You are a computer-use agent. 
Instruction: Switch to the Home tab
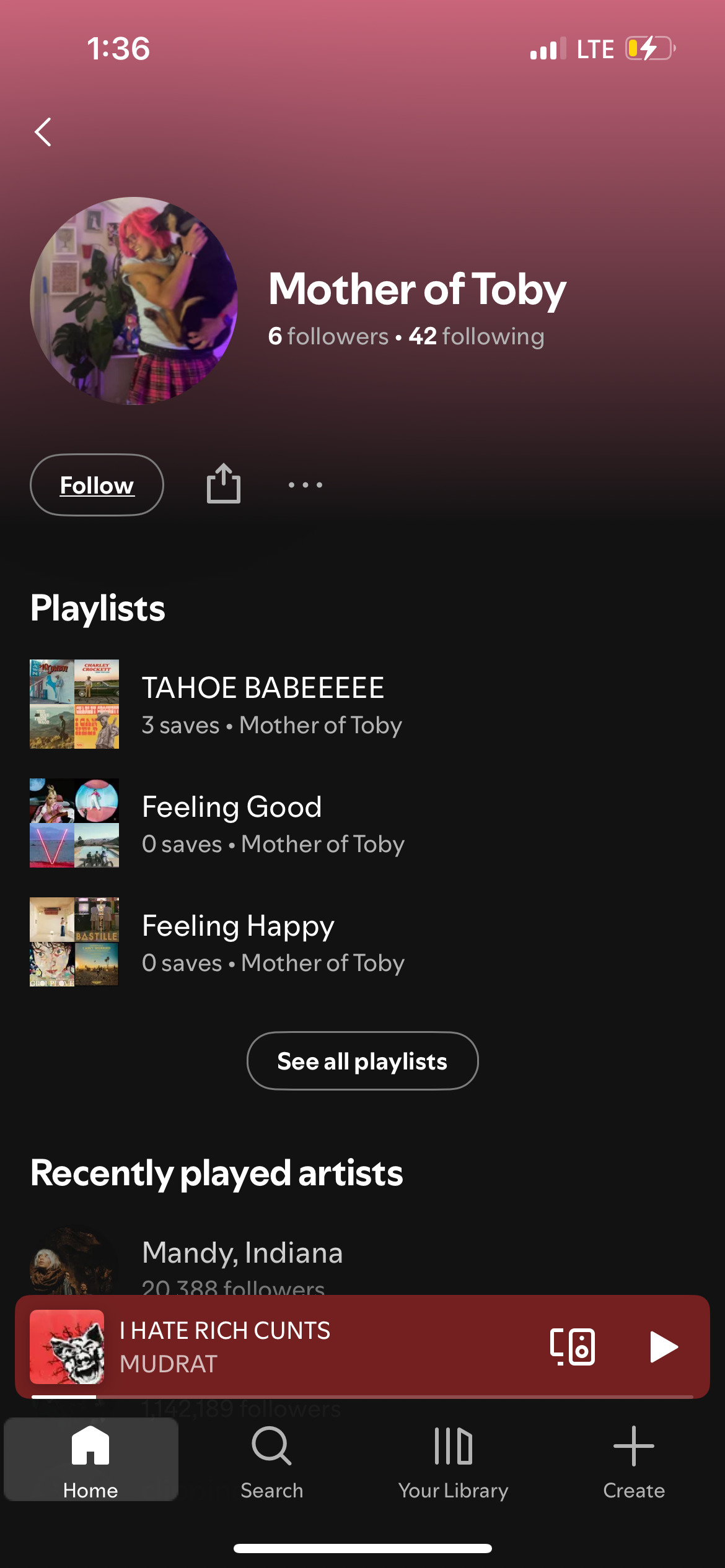point(90,1460)
